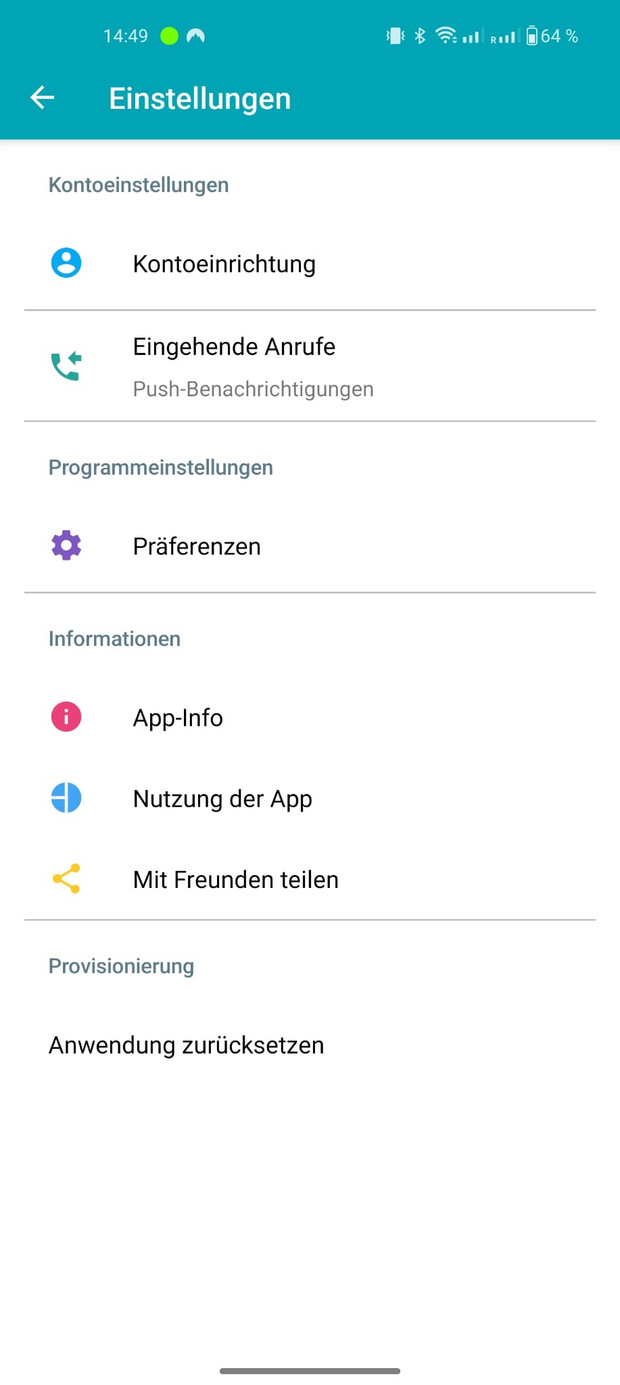Open Nutzung der App
This screenshot has width=620, height=1385.
pyautogui.click(x=222, y=799)
